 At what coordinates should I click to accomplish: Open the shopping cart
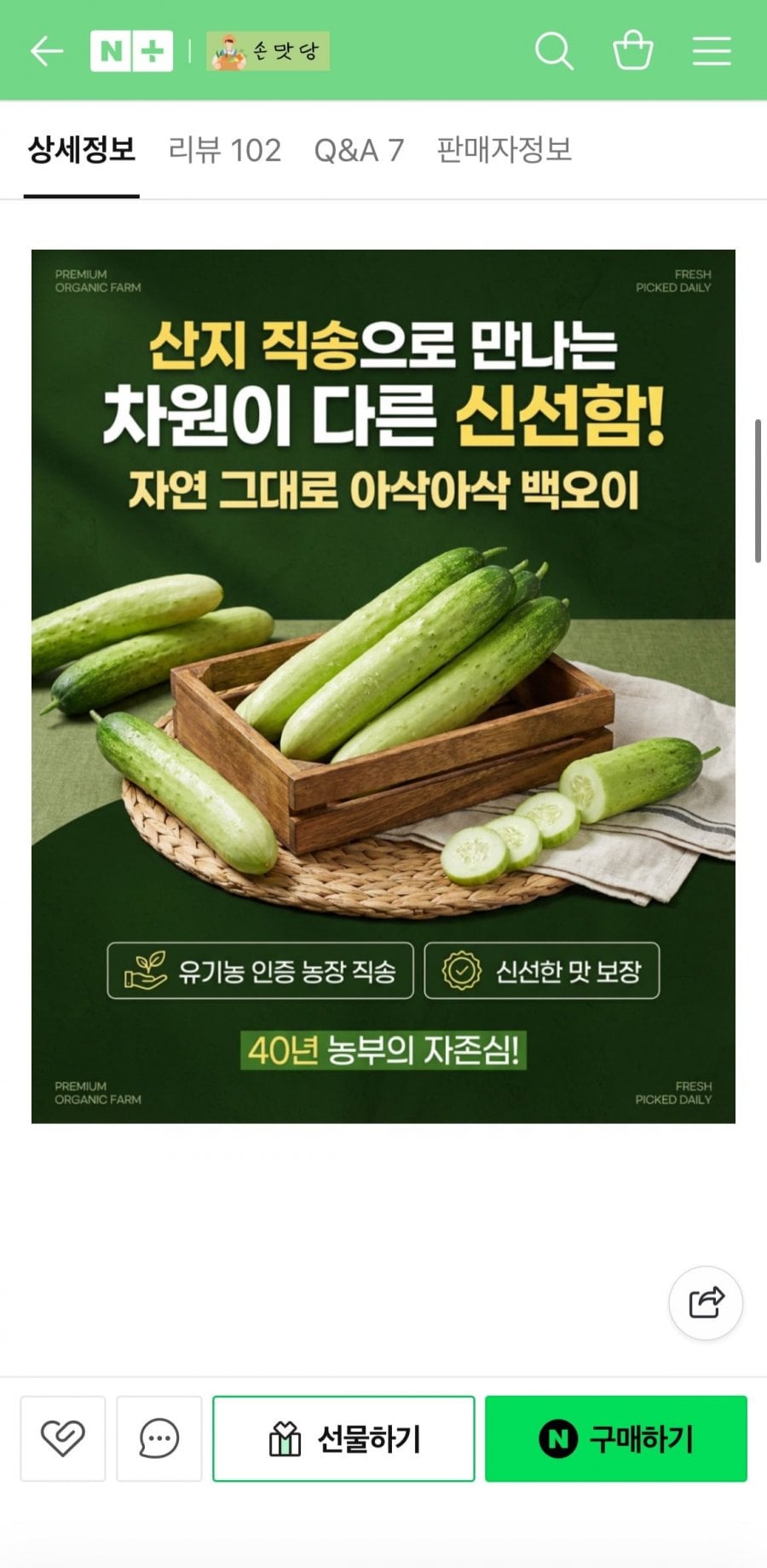(633, 50)
